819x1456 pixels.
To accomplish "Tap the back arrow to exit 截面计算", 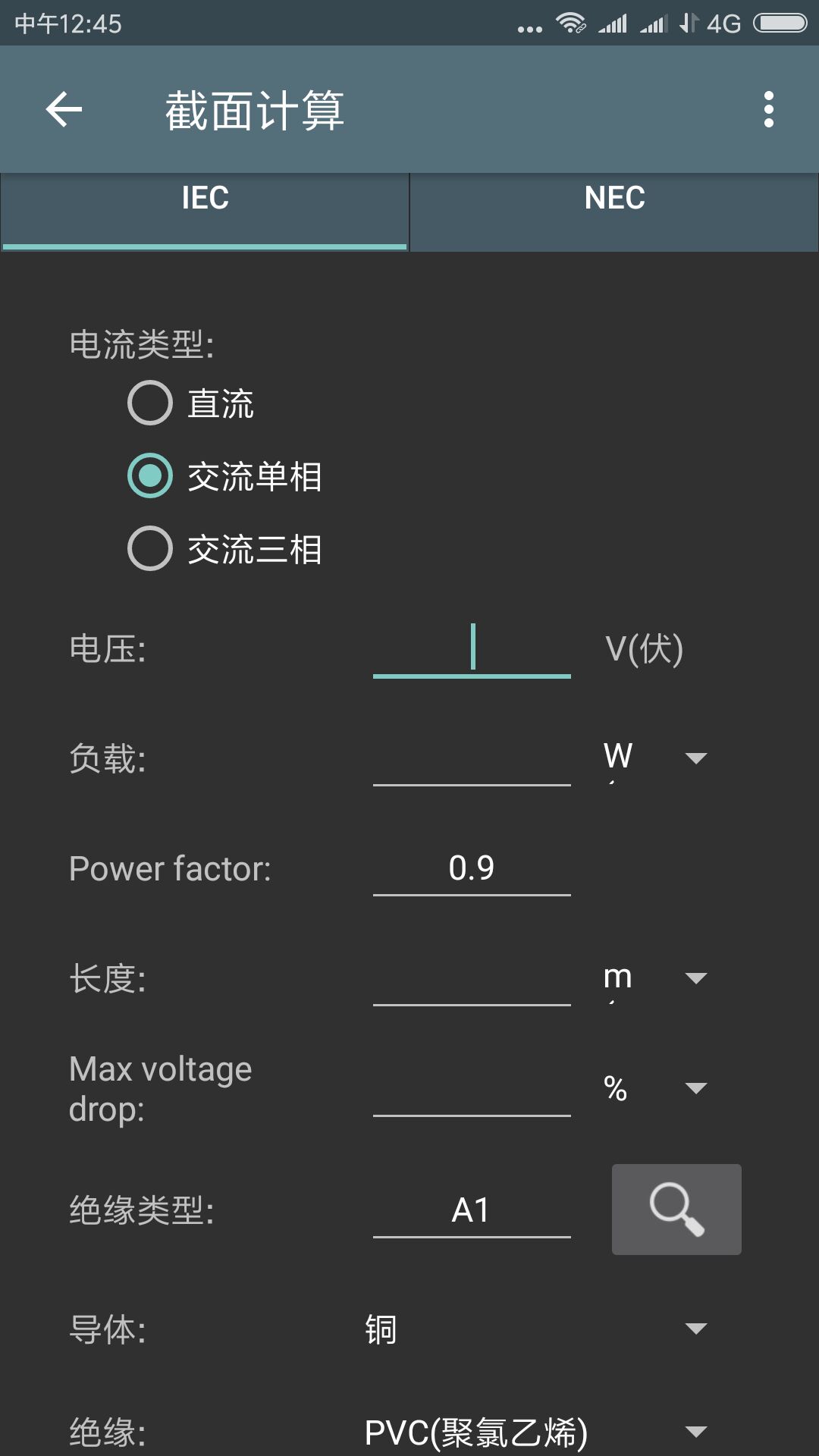I will (64, 108).
